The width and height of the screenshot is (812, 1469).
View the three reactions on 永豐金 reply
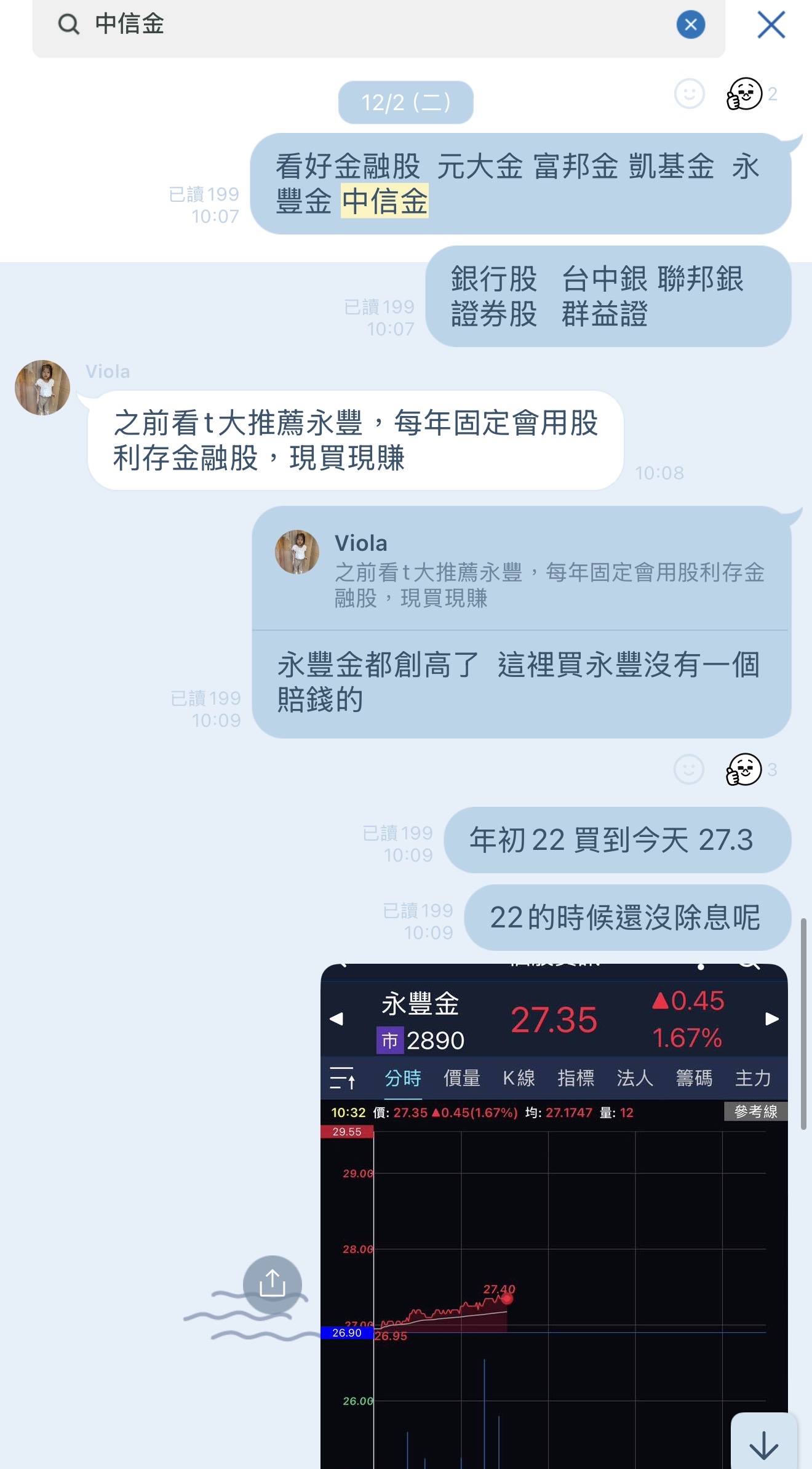coord(751,769)
